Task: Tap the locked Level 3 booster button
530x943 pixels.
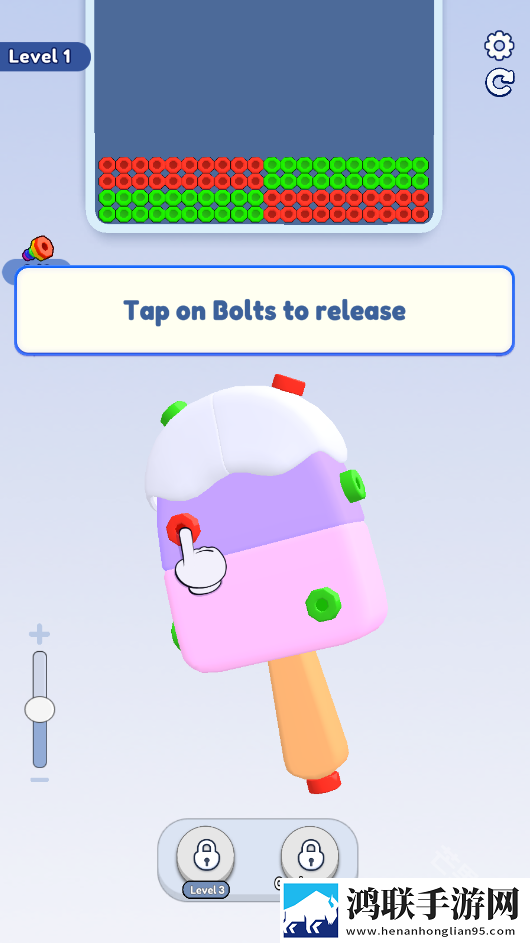Action: tap(206, 856)
